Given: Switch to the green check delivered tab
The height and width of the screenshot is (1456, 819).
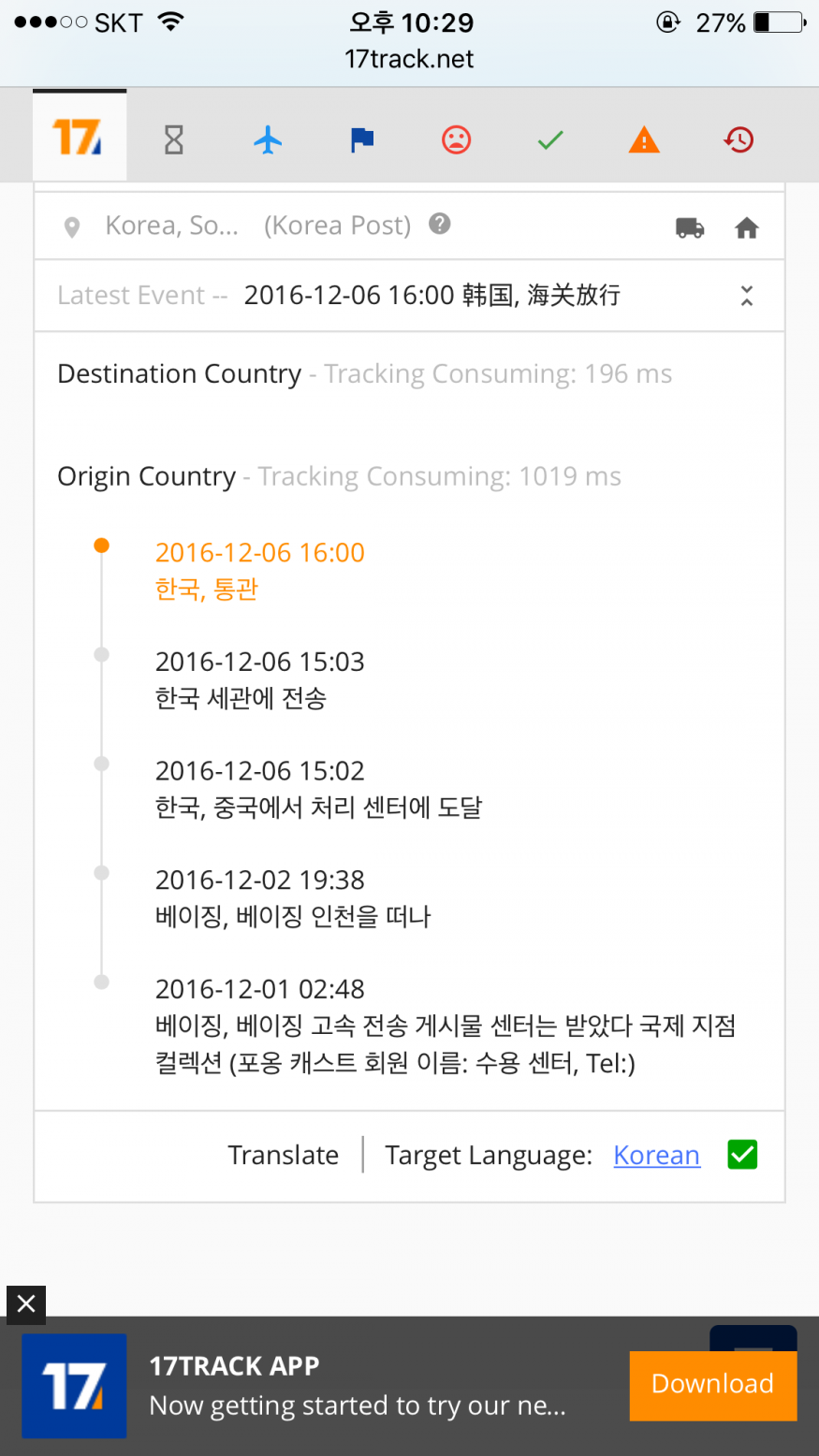Looking at the screenshot, I should (550, 140).
